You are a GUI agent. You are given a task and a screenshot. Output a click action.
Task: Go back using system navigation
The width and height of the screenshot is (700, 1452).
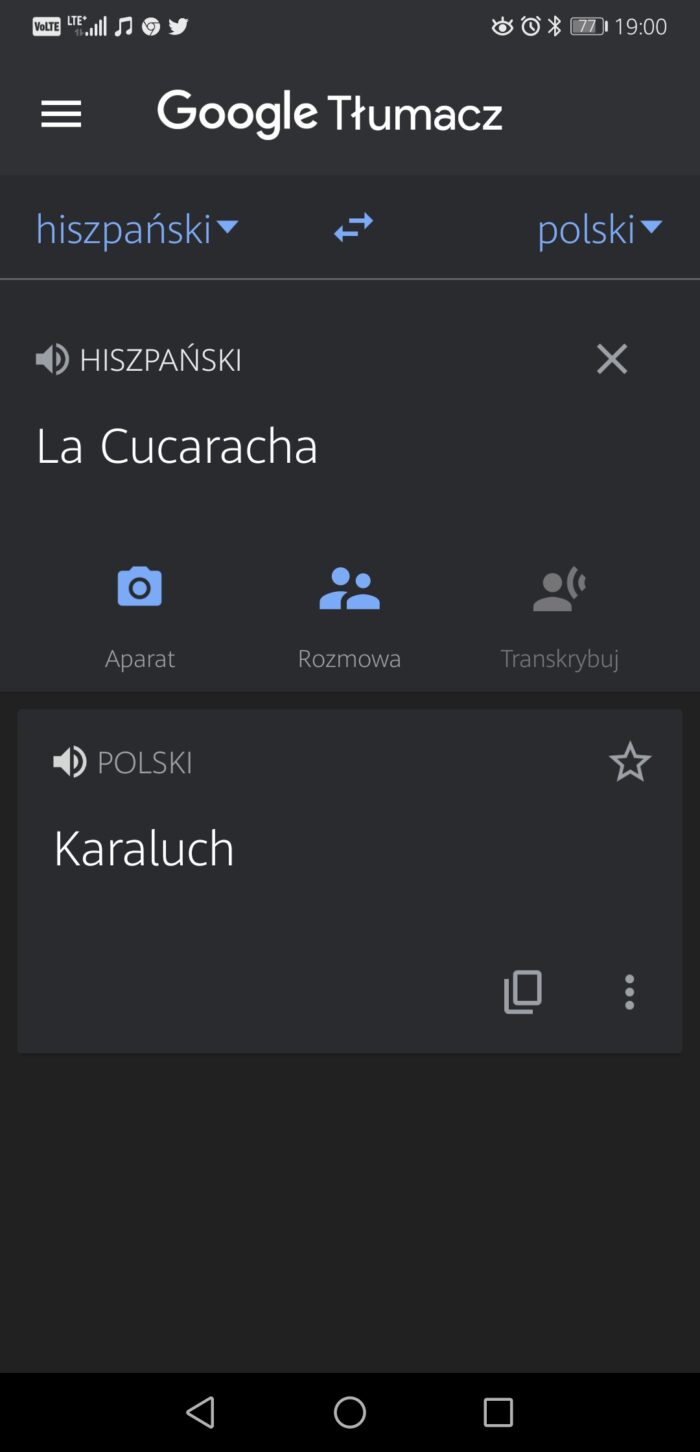[x=201, y=1412]
